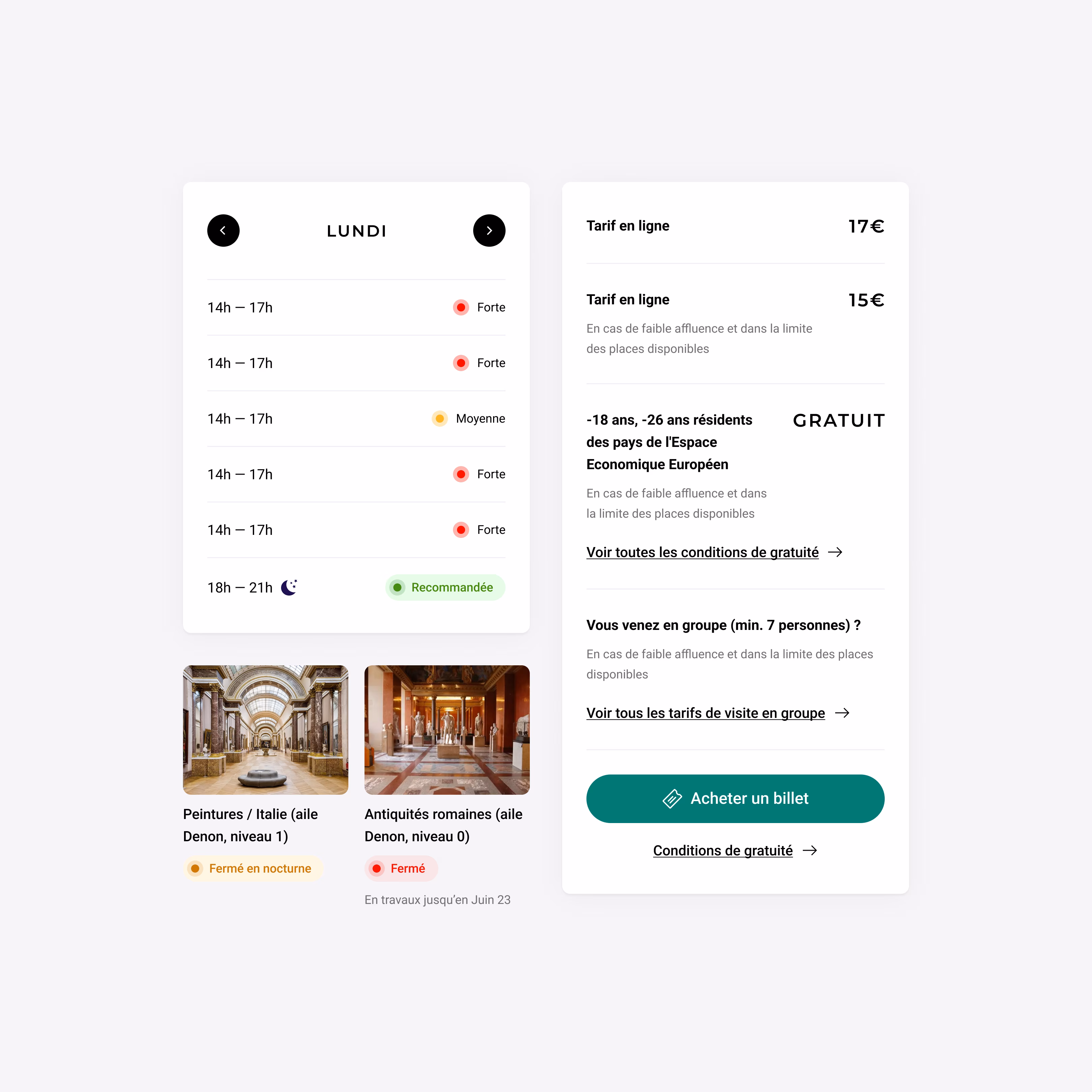1092x1092 pixels.
Task: Open Voir toutes les conditions de gratuité
Action: tap(703, 552)
